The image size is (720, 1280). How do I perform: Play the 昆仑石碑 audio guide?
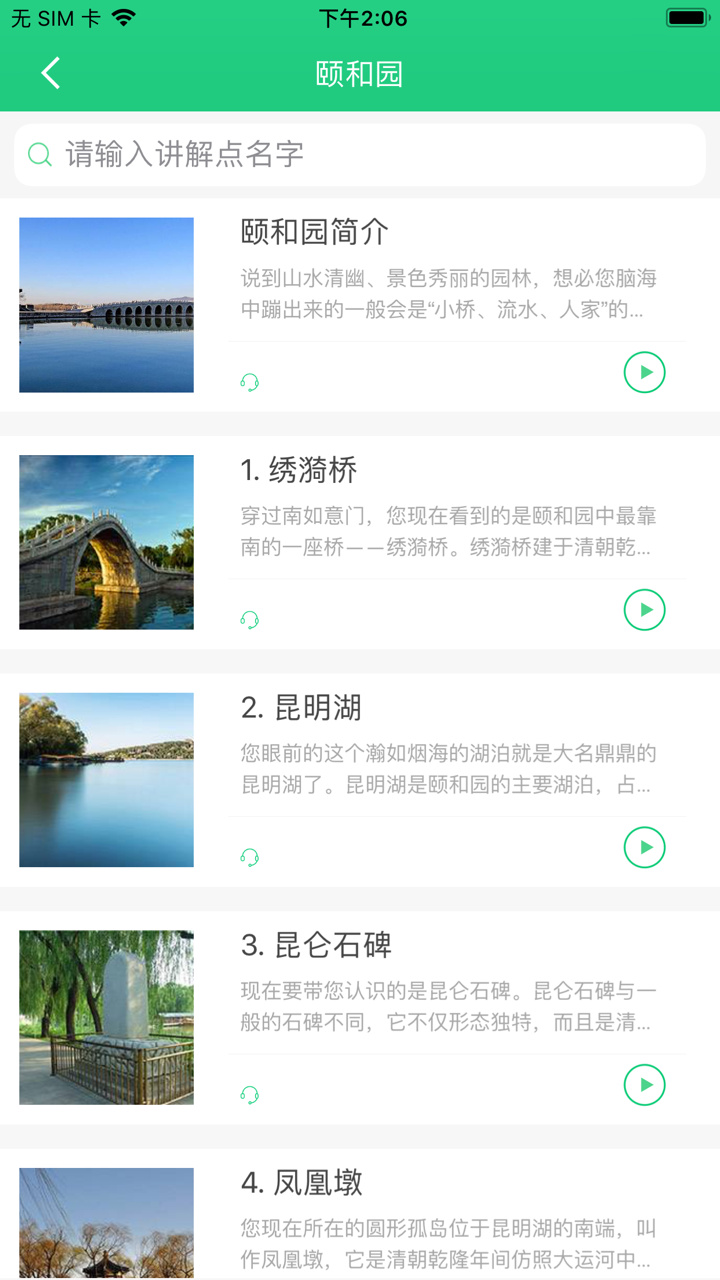[645, 1084]
